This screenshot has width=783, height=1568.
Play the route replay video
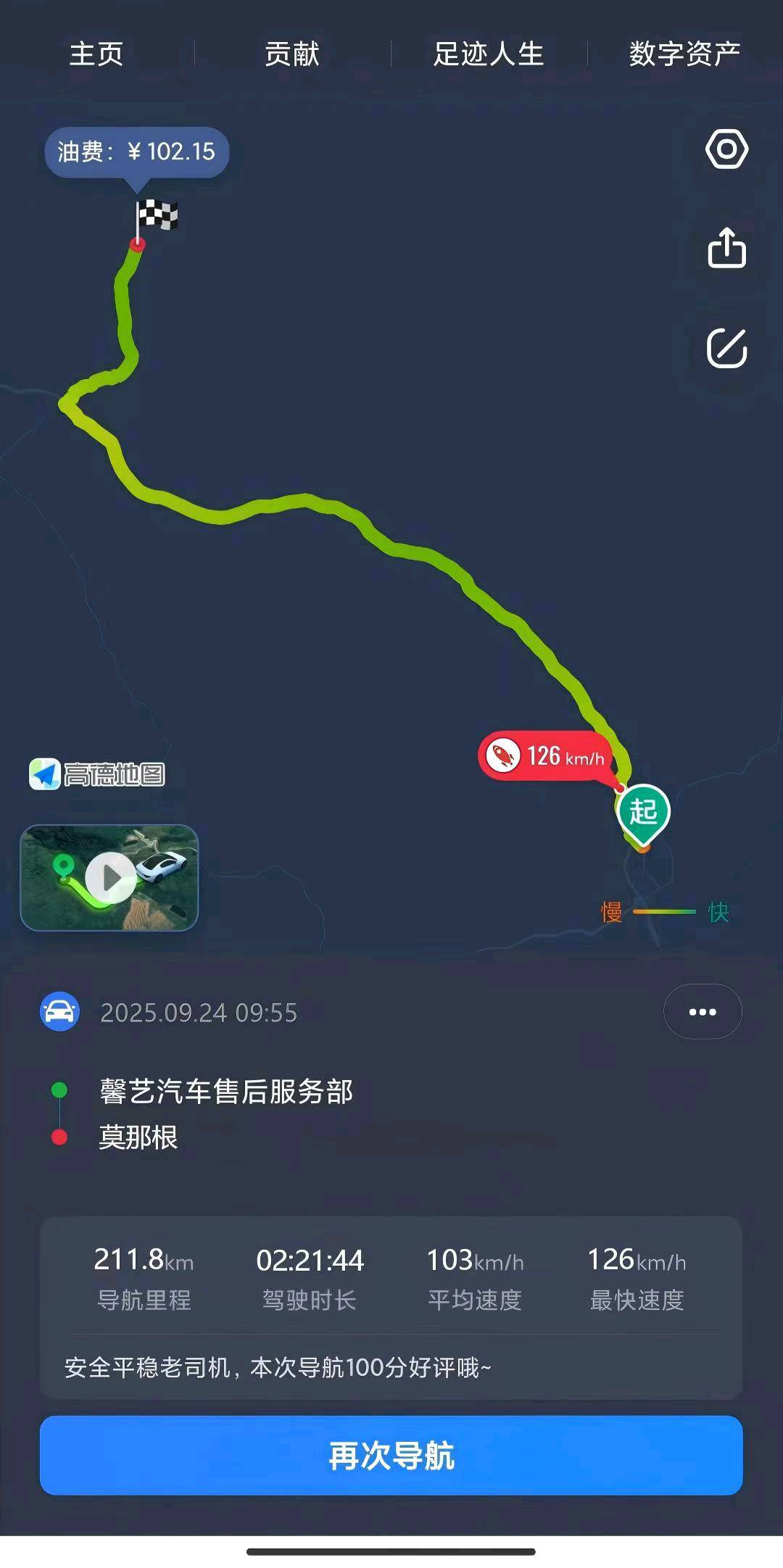pyautogui.click(x=109, y=878)
